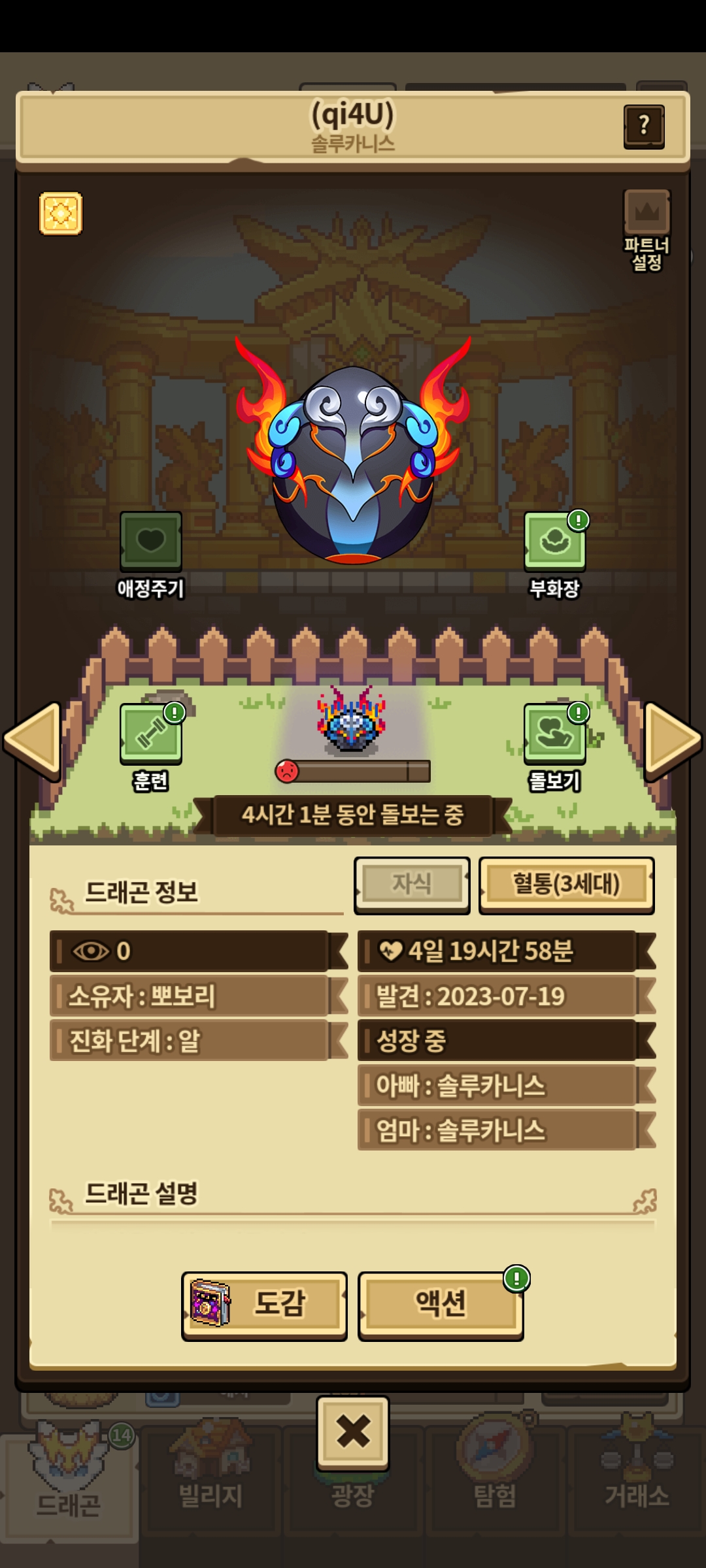
Task: Go to next dragon with right arrow
Action: coord(672,741)
